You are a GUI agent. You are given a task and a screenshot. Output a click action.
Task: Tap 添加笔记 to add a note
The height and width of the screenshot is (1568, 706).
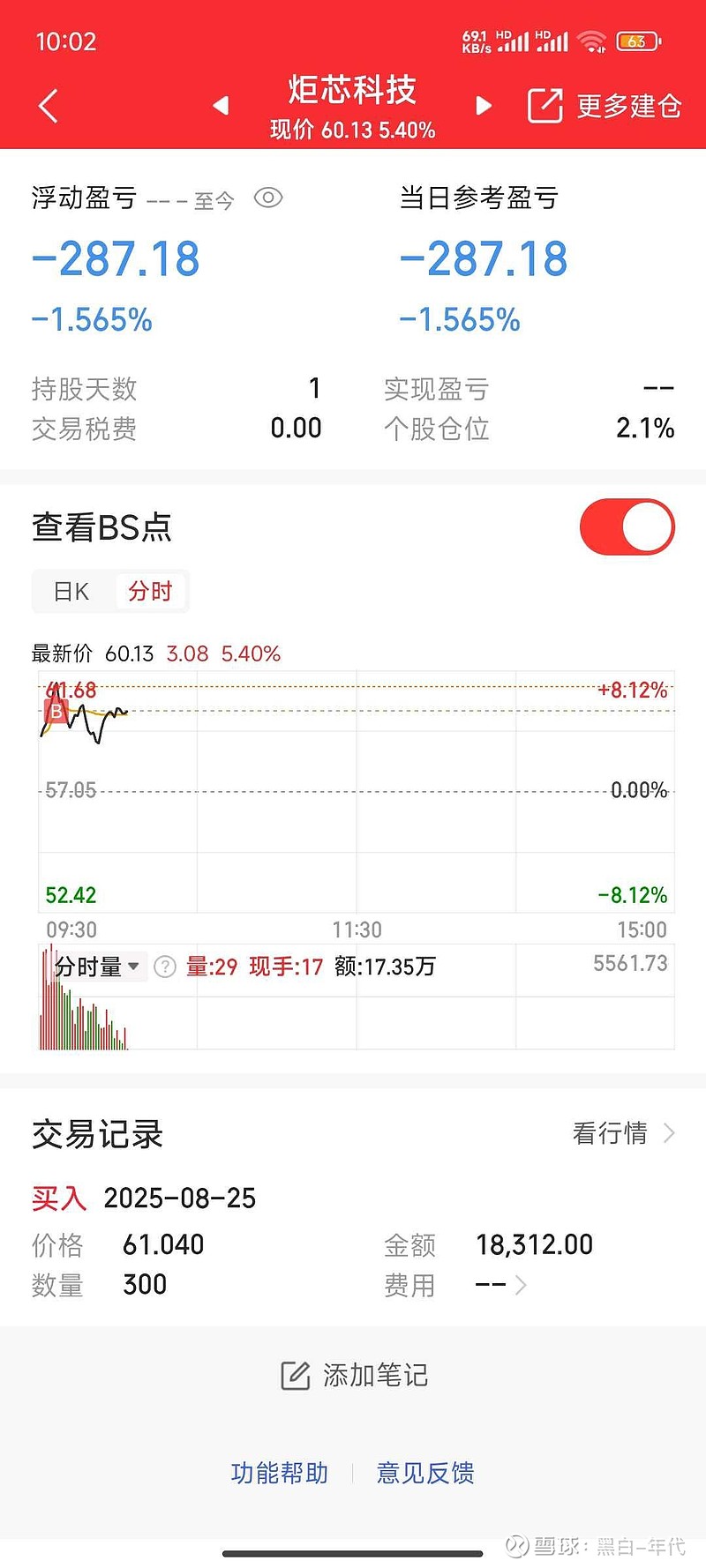[x=354, y=1375]
